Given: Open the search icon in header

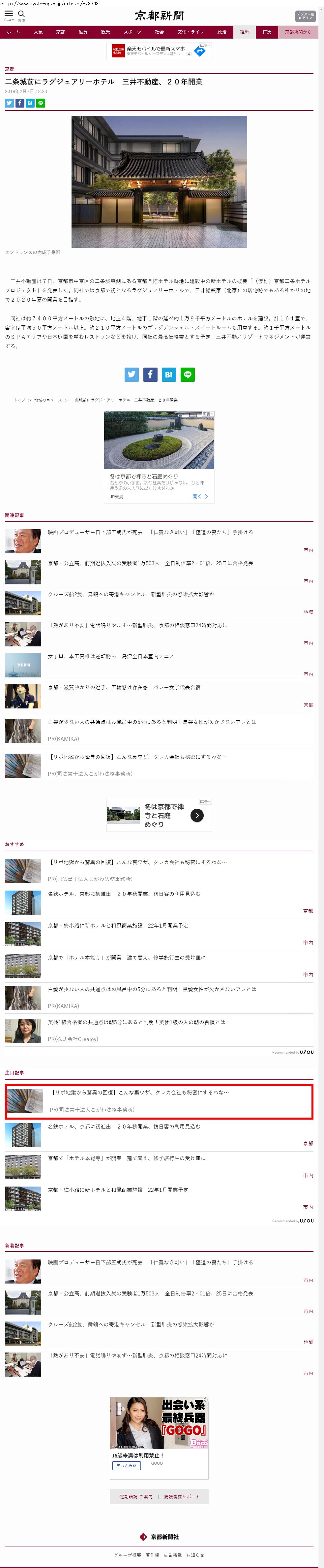Looking at the screenshot, I should 21,14.
